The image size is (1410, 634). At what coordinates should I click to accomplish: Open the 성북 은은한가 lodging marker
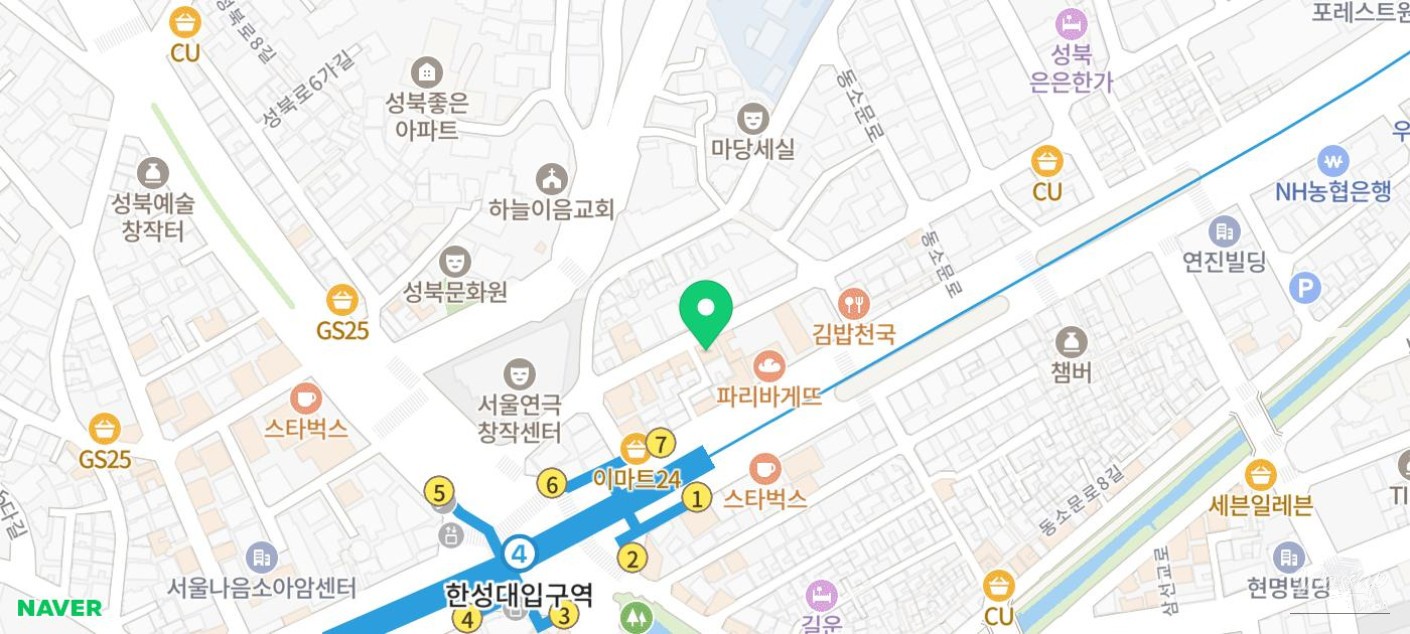click(x=1071, y=22)
